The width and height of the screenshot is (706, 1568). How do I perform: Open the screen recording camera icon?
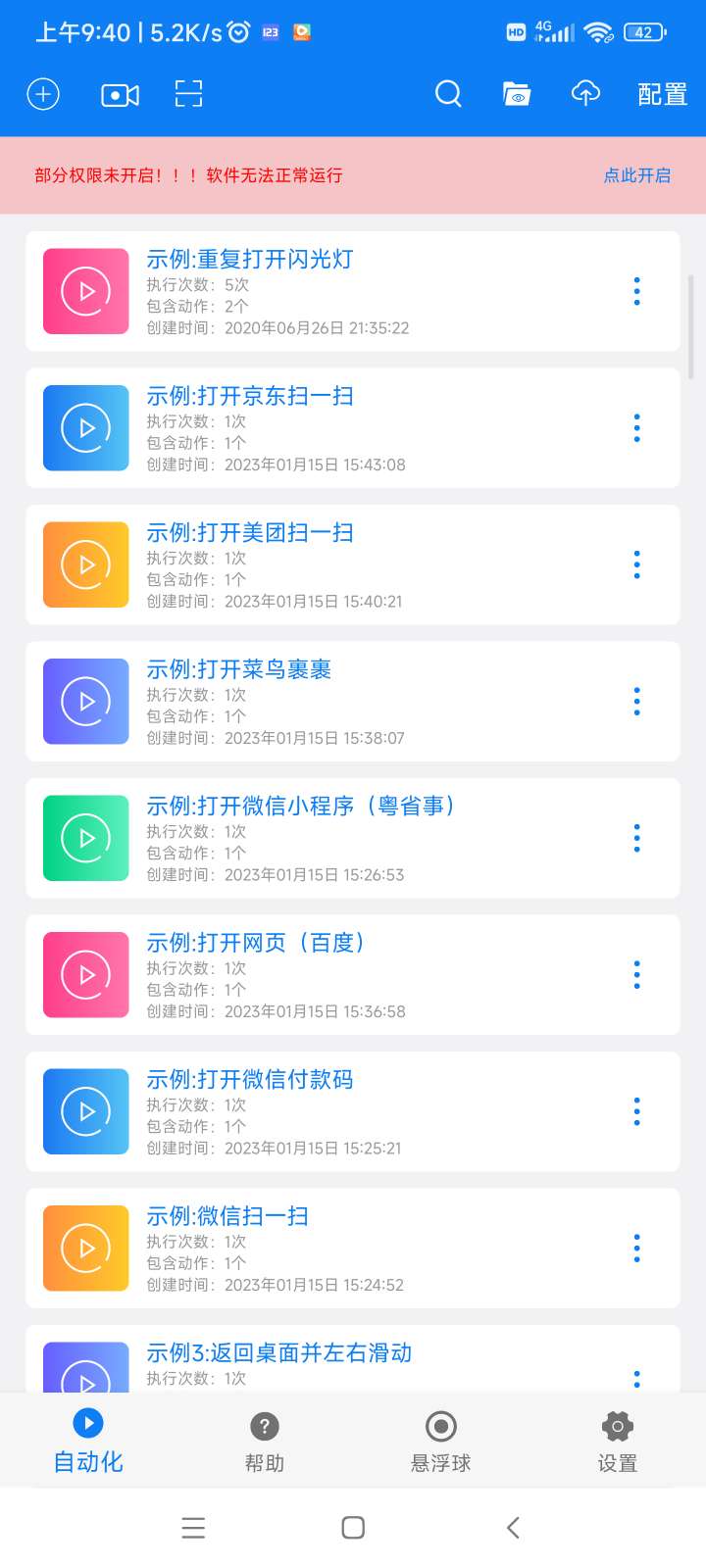(120, 94)
